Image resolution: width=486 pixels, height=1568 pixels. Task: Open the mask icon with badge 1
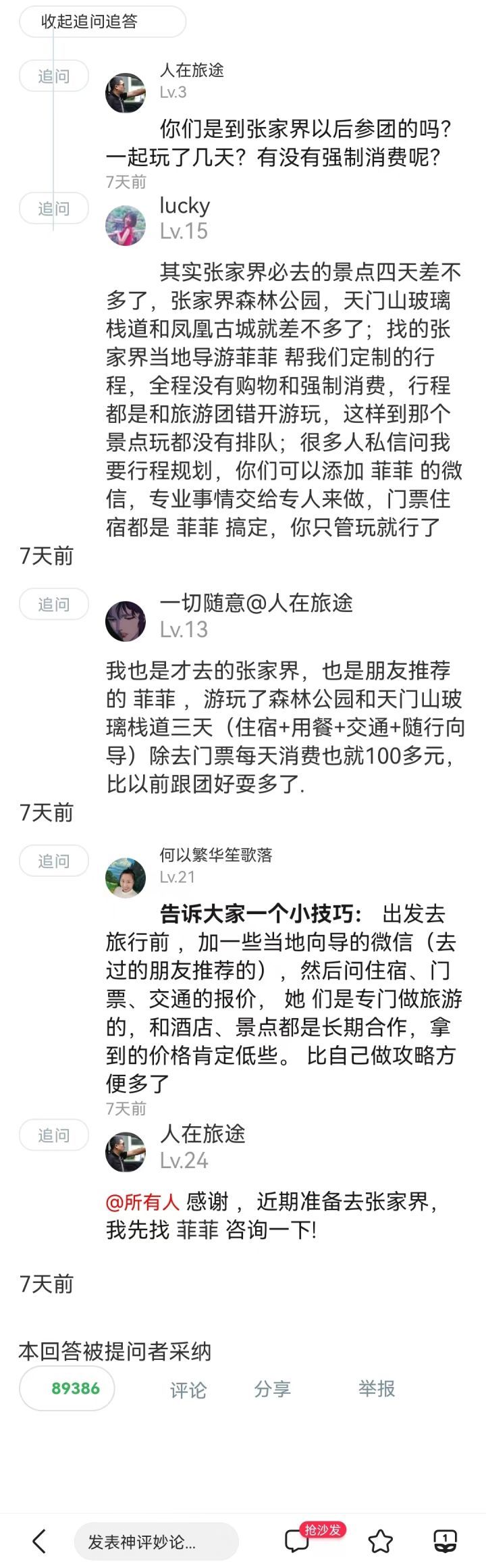pos(444,1542)
